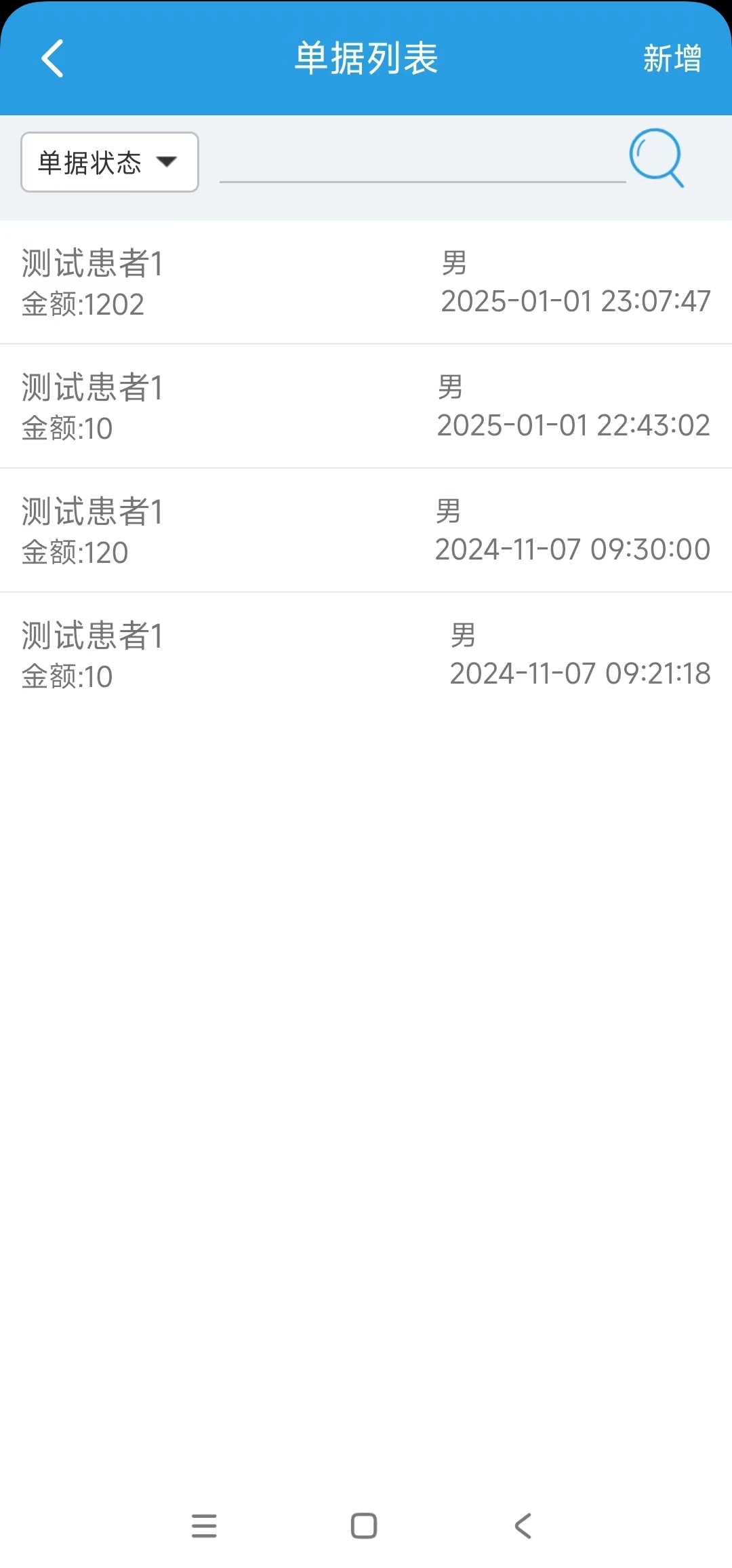This screenshot has height=1568, width=732.
Task: Go back using the header arrow
Action: pos(52,58)
